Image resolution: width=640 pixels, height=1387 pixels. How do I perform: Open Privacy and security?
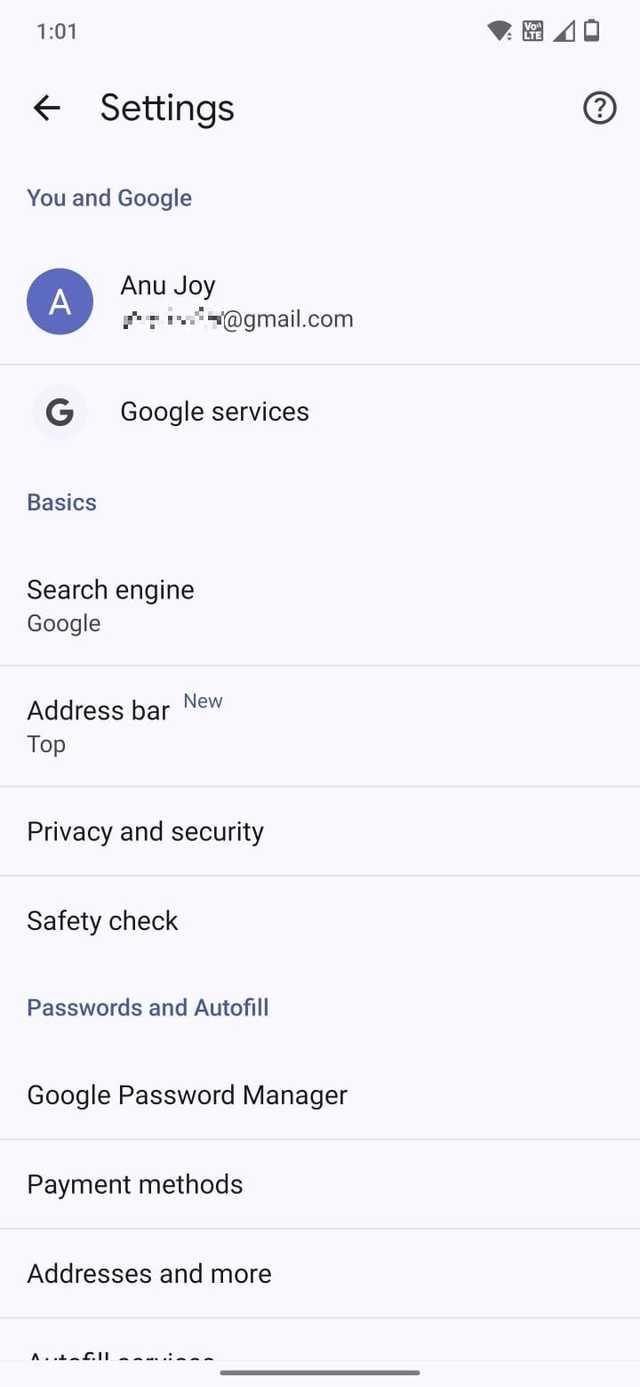point(145,832)
